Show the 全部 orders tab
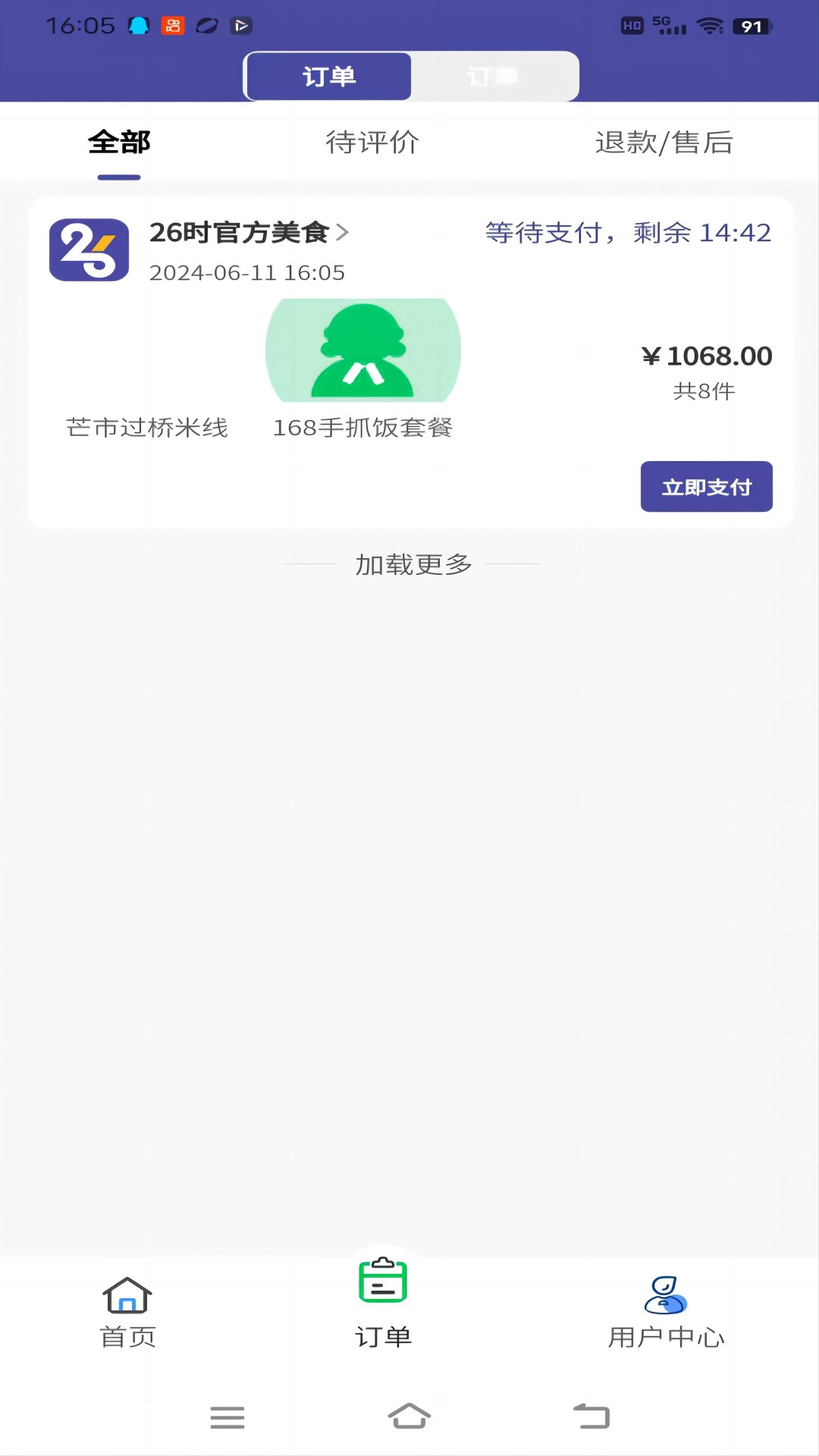This screenshot has width=819, height=1456. [x=119, y=142]
